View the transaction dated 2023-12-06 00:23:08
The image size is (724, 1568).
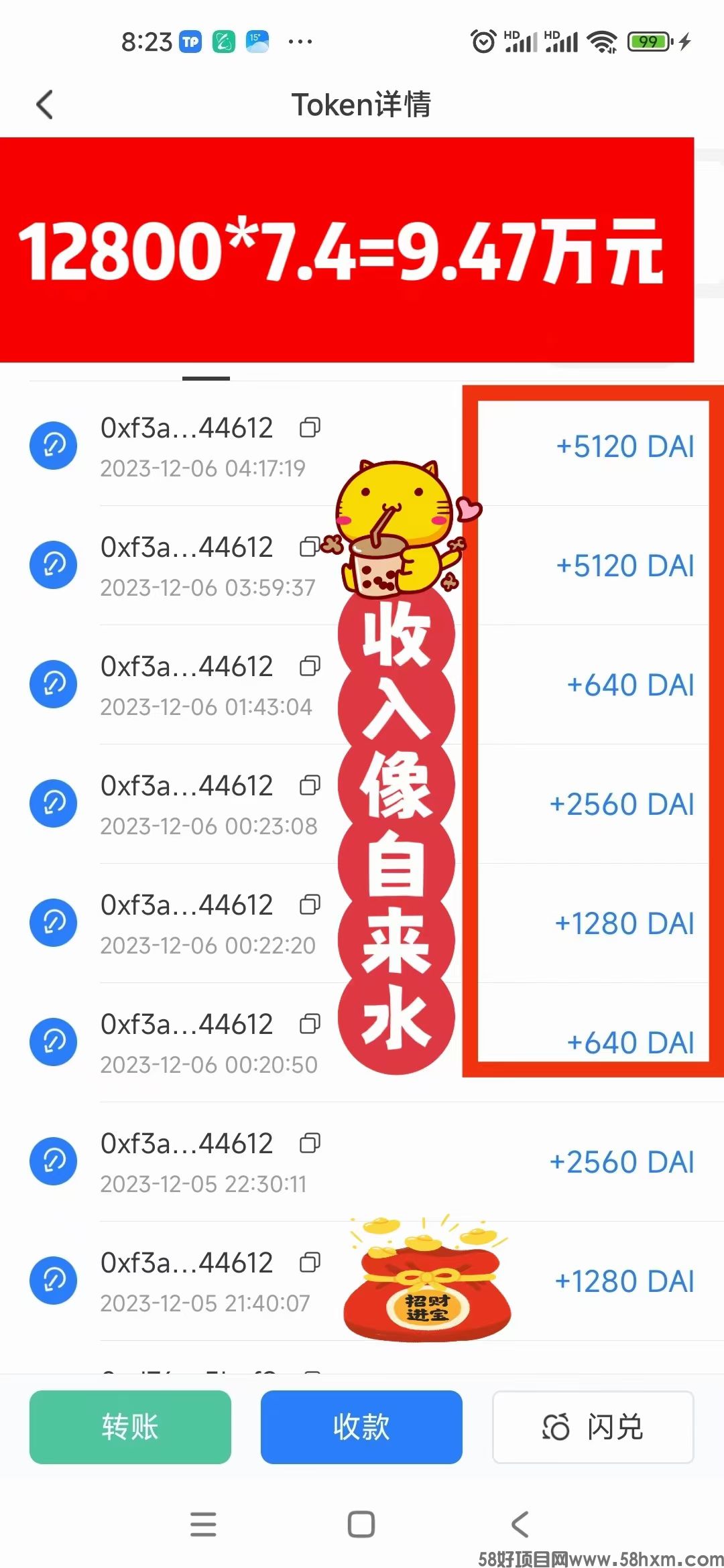point(201,804)
